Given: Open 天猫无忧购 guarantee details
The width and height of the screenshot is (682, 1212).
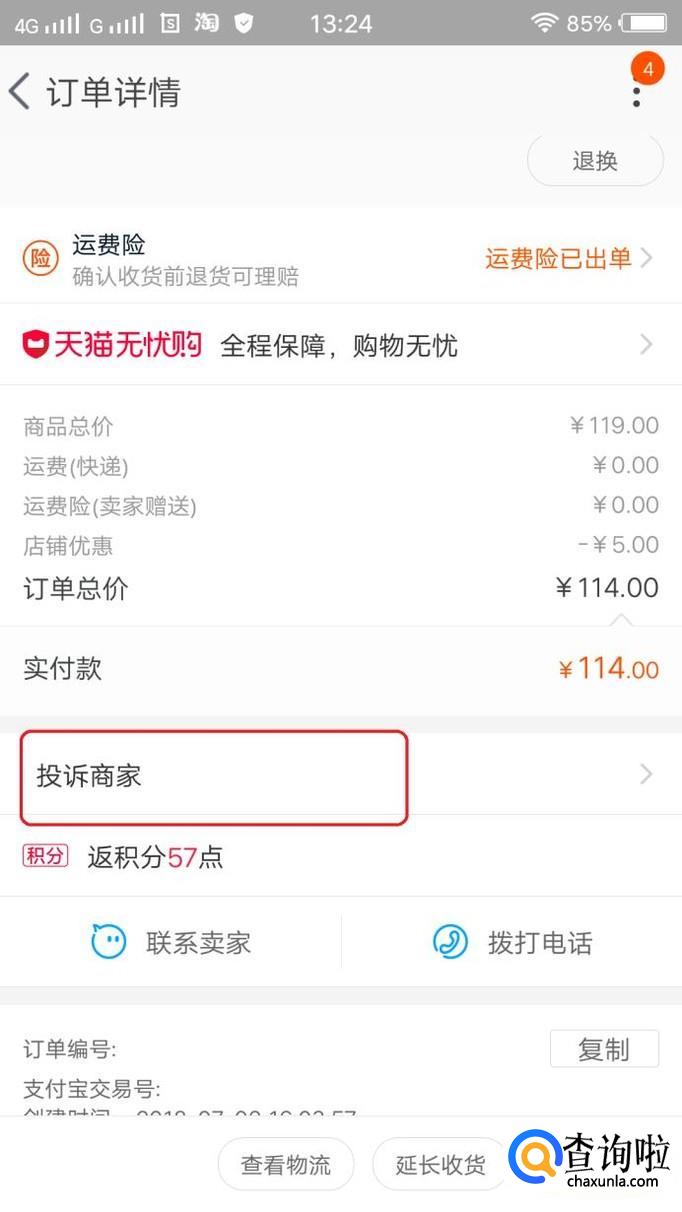Looking at the screenshot, I should 340,346.
